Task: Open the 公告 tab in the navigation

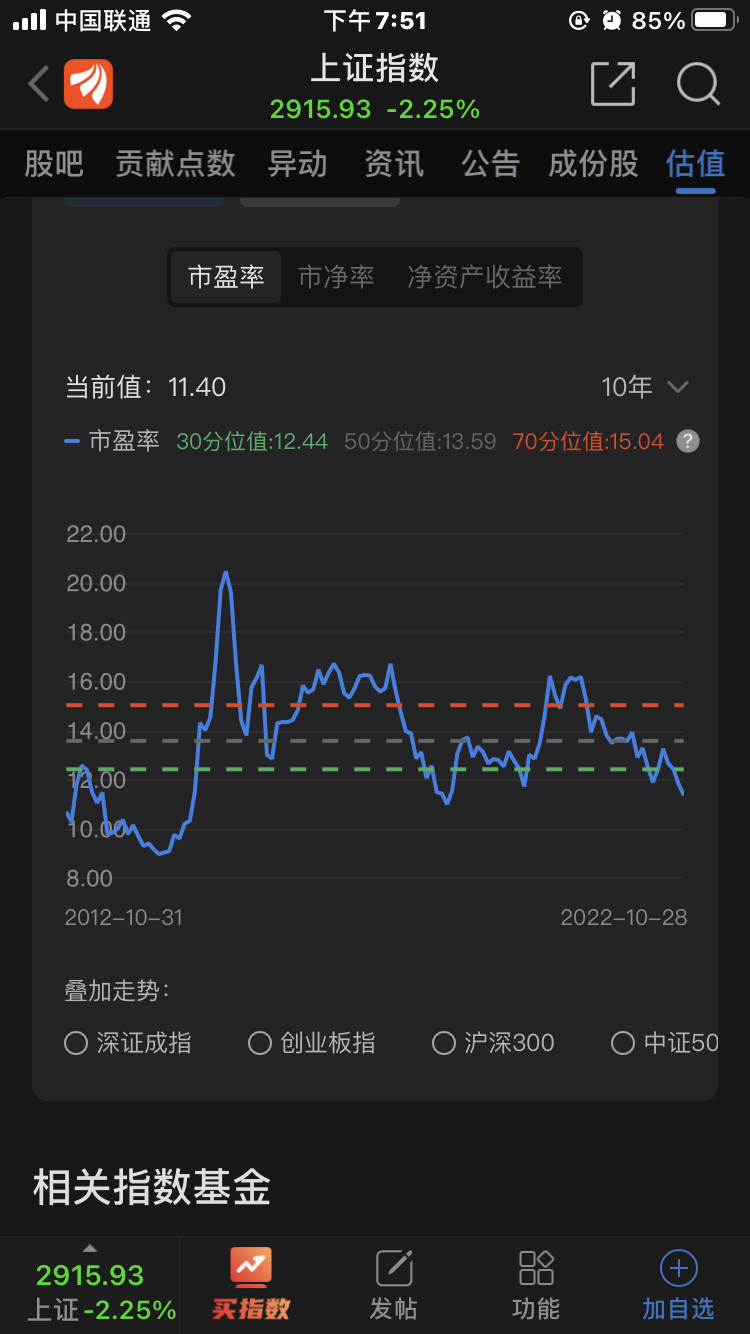Action: pyautogui.click(x=490, y=164)
